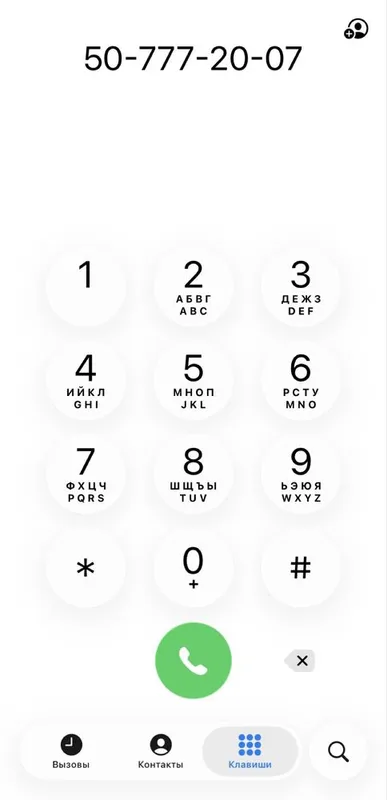Screen dimensions: 387x800
Task: Tap the 7 (PQRS) key
Action: 86,474
